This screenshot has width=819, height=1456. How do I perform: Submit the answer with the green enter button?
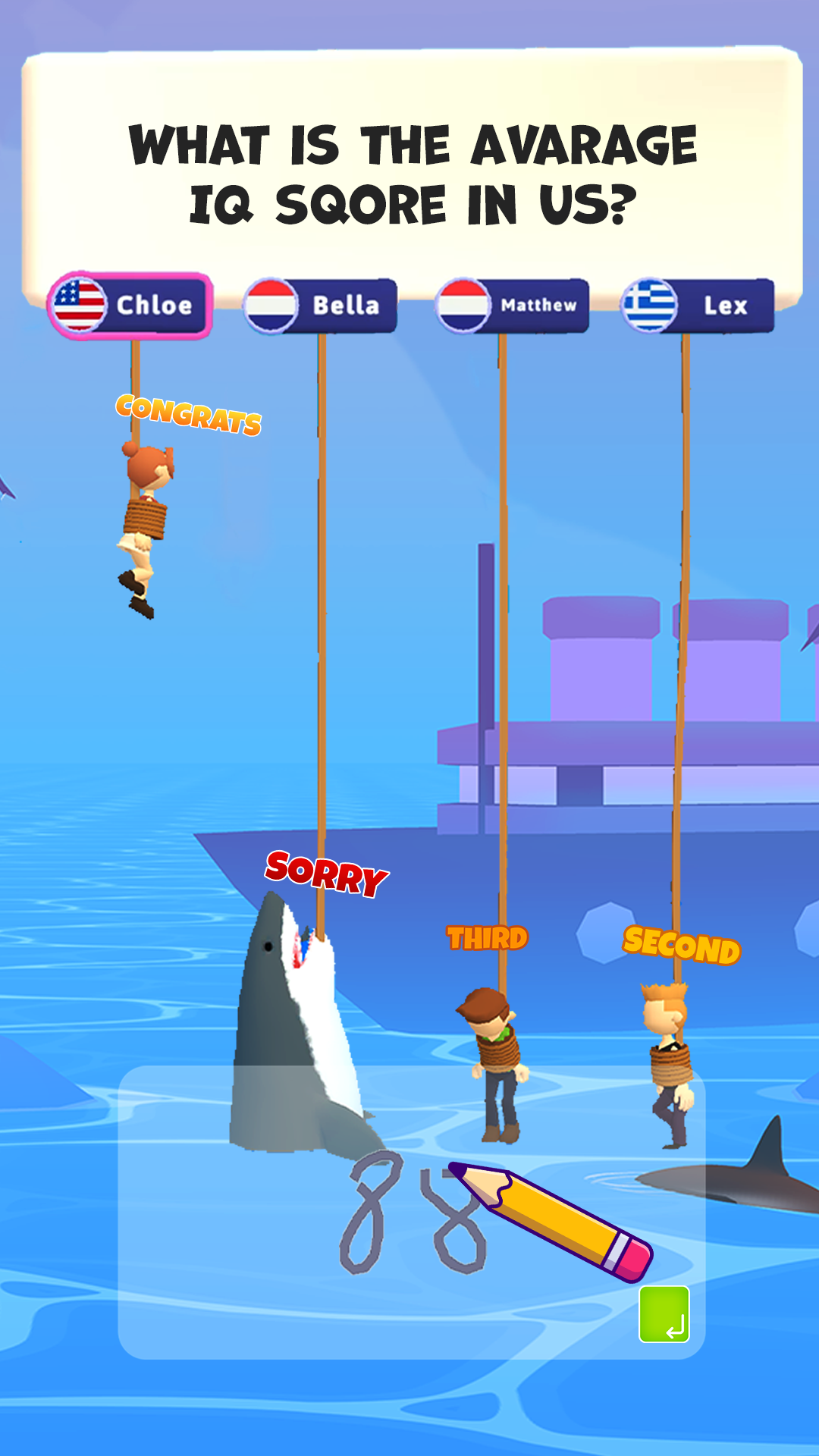point(664,1314)
